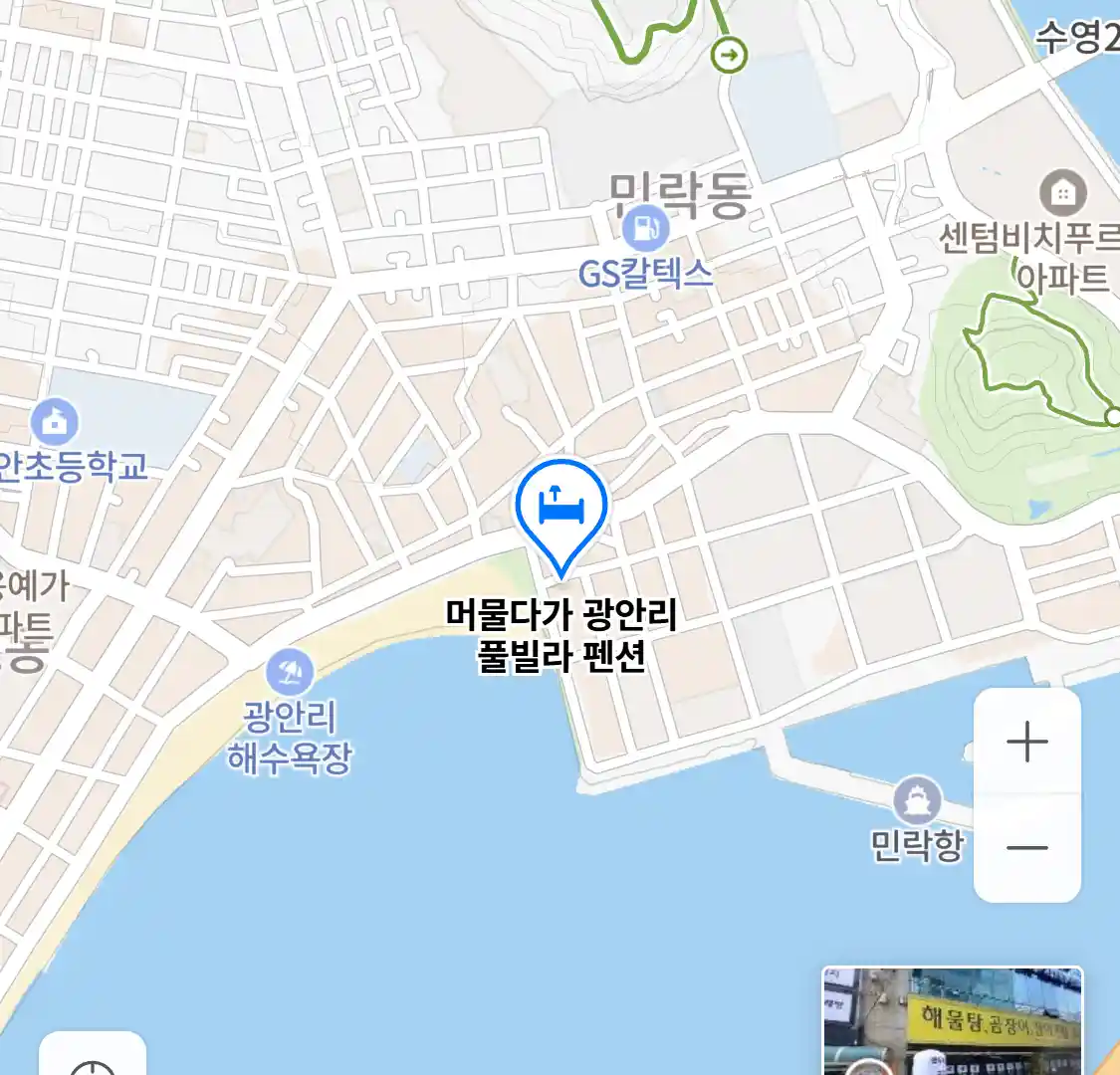Zoom in on the map
Screen dimensions: 1120x1075
click(1026, 743)
